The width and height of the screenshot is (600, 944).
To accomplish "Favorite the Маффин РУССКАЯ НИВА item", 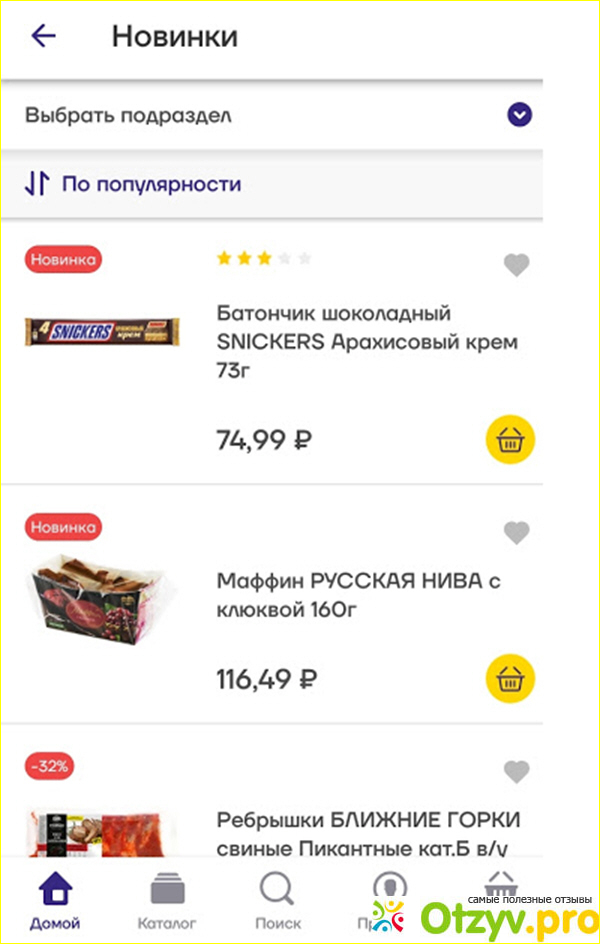I will (x=516, y=534).
